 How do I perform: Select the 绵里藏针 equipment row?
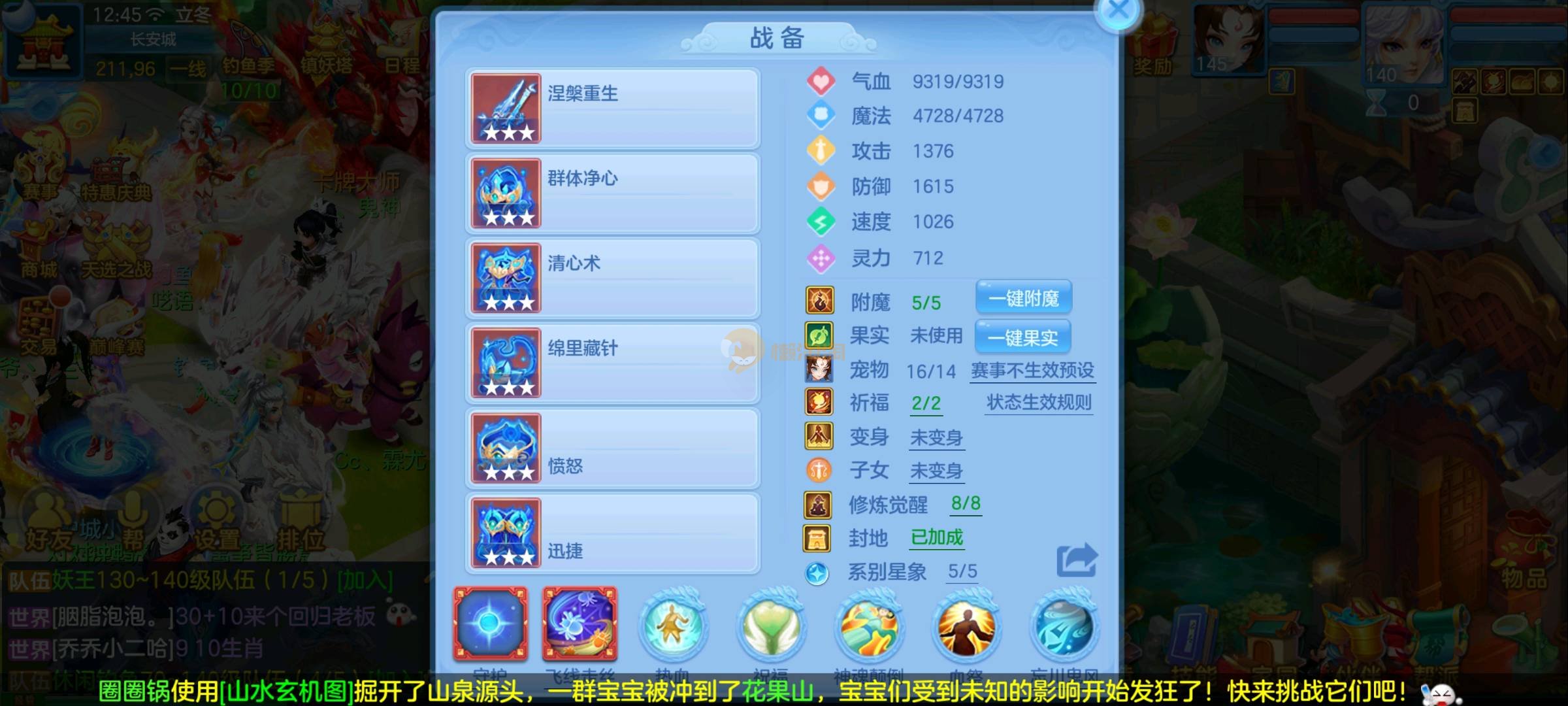612,363
